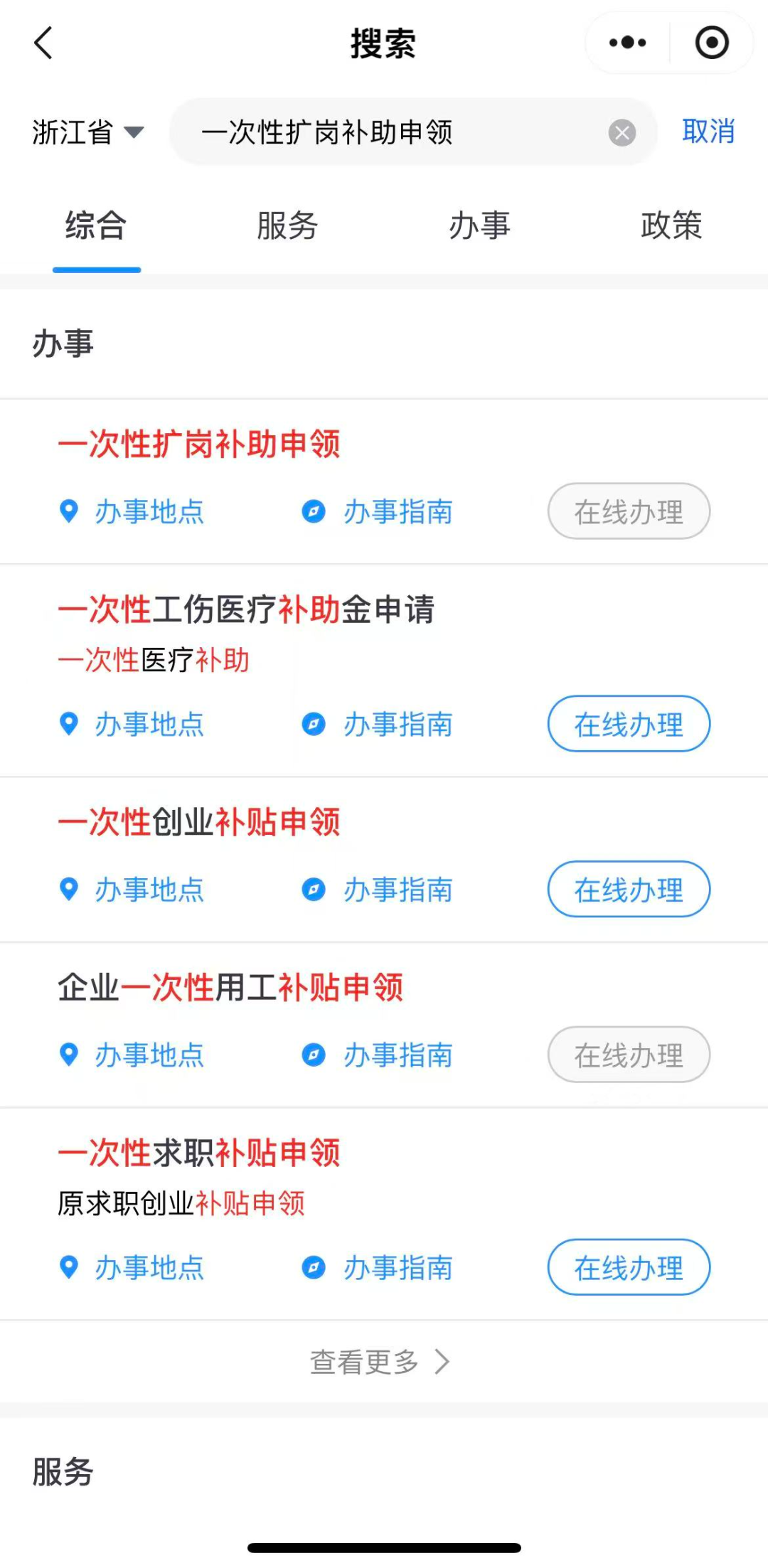Click 在线办理 for 一次性工伤医疗补助金申请
The height and width of the screenshot is (1568, 768).
[629, 724]
